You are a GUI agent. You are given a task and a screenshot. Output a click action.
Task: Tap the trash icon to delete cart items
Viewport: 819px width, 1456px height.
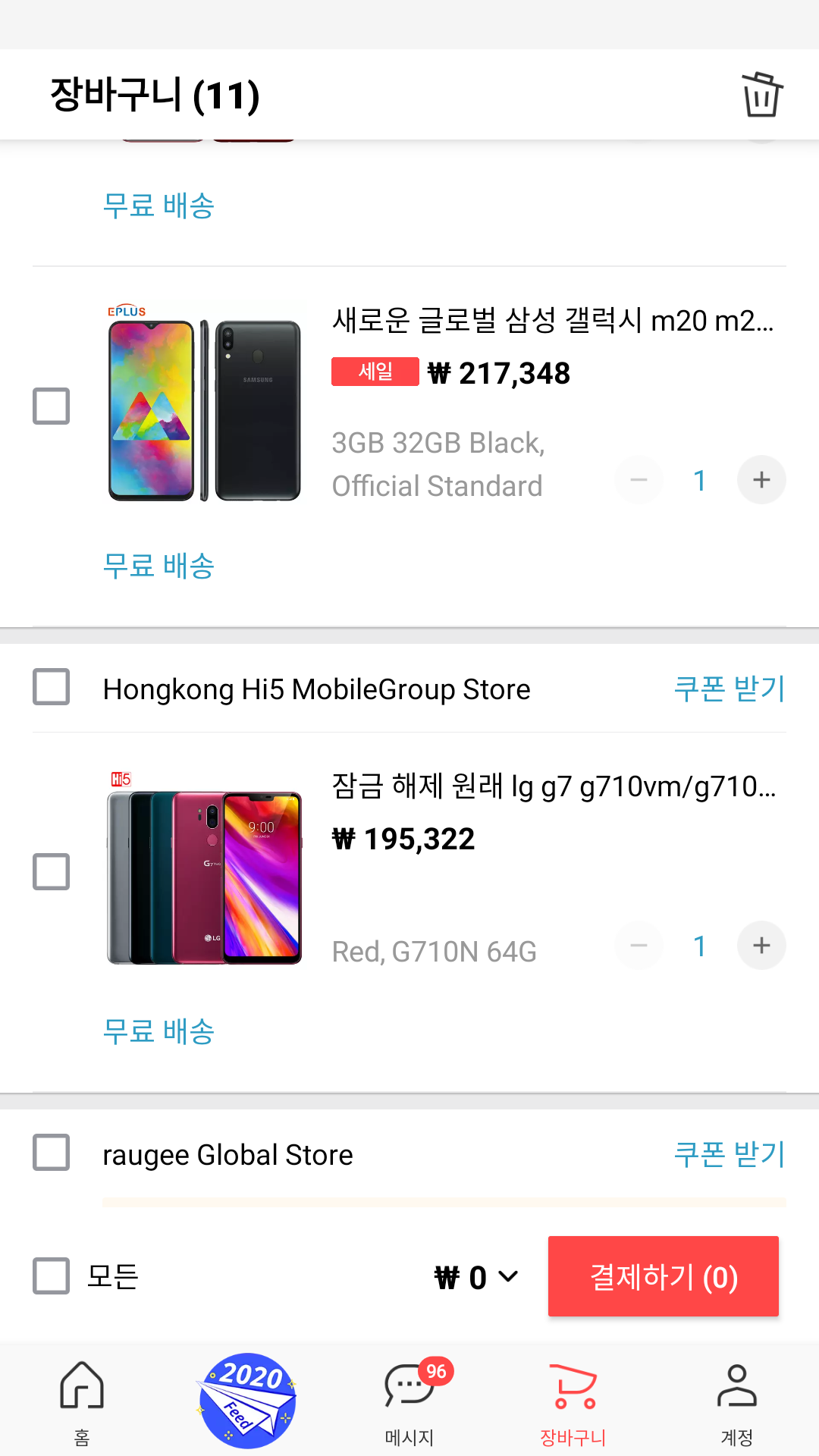761,95
